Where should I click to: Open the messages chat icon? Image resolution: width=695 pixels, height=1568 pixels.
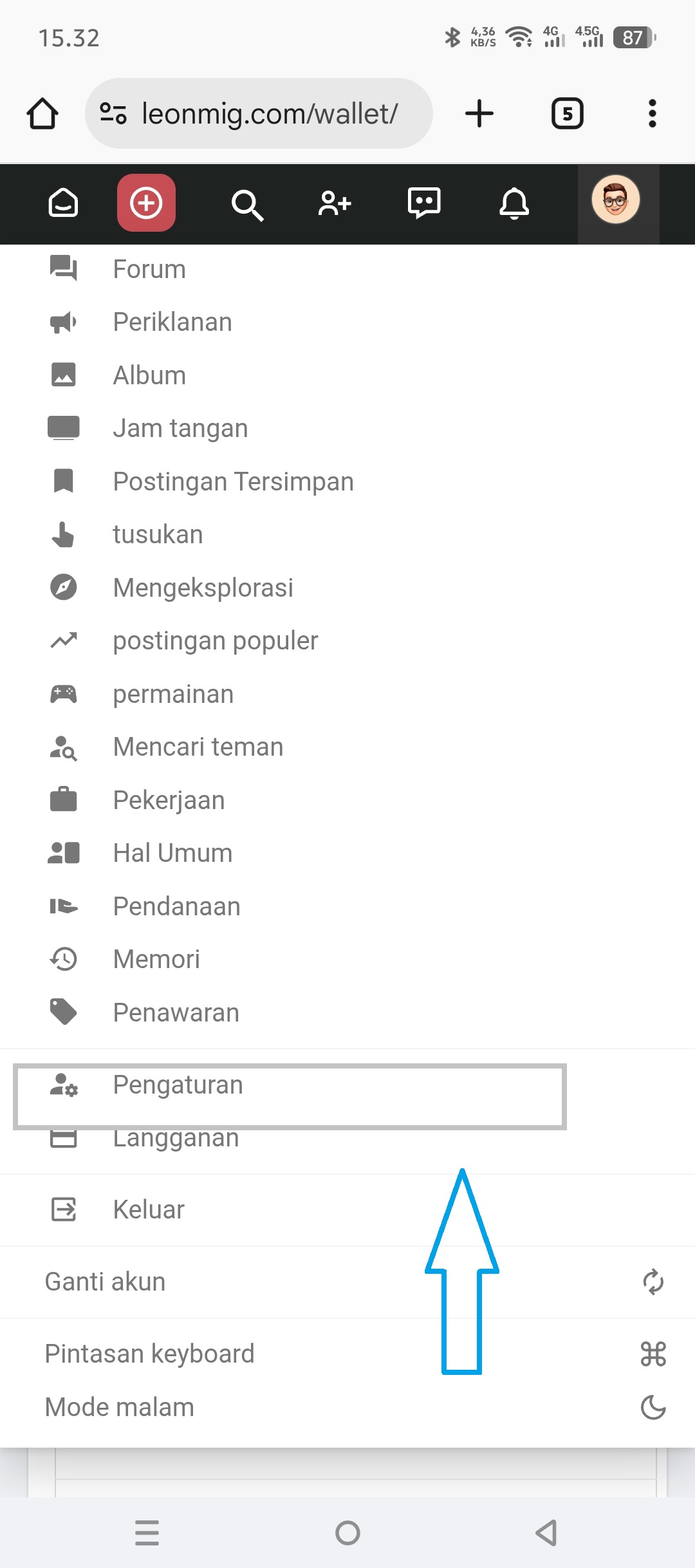[x=424, y=203]
